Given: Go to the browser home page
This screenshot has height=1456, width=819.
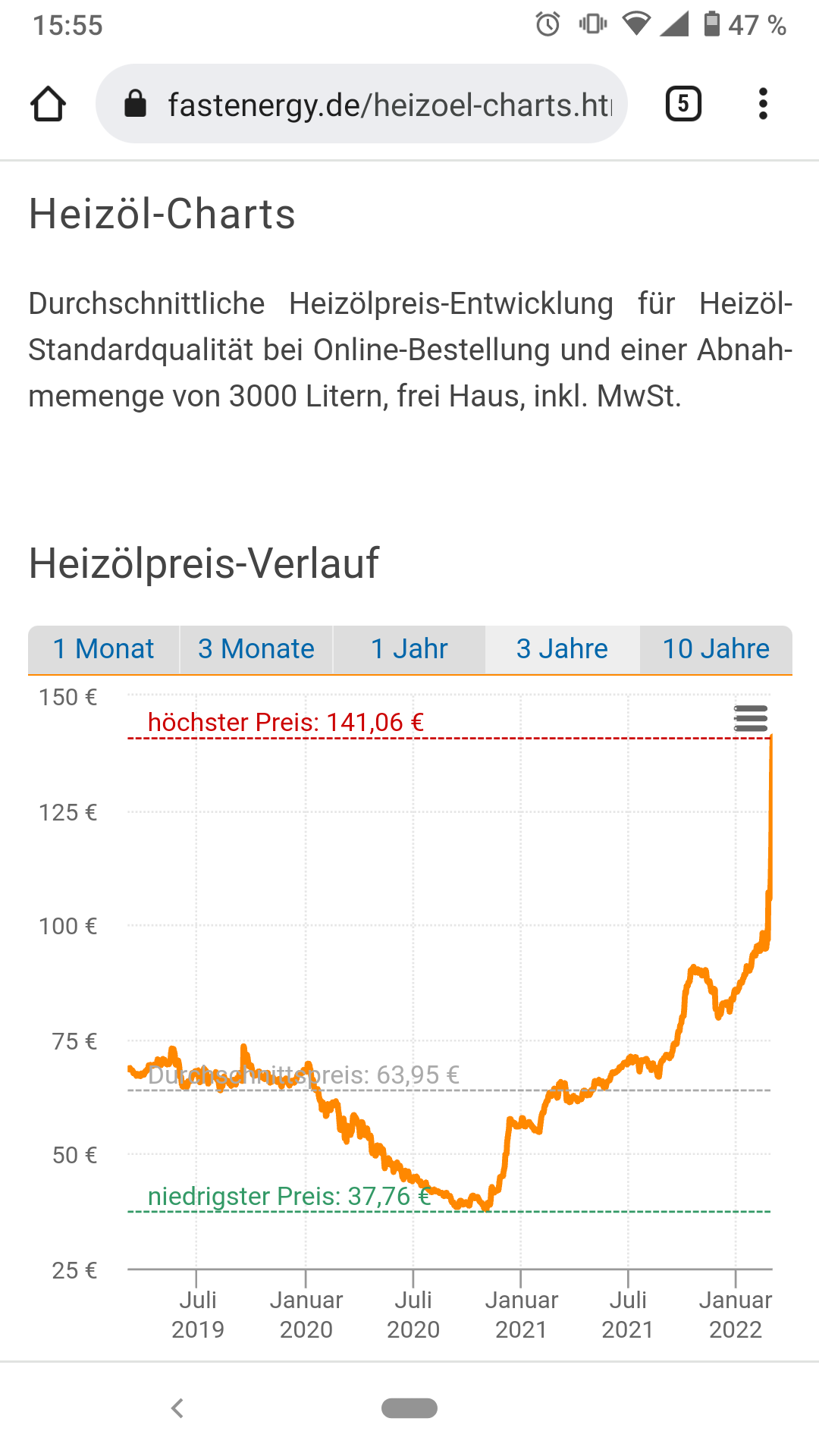Looking at the screenshot, I should (48, 104).
